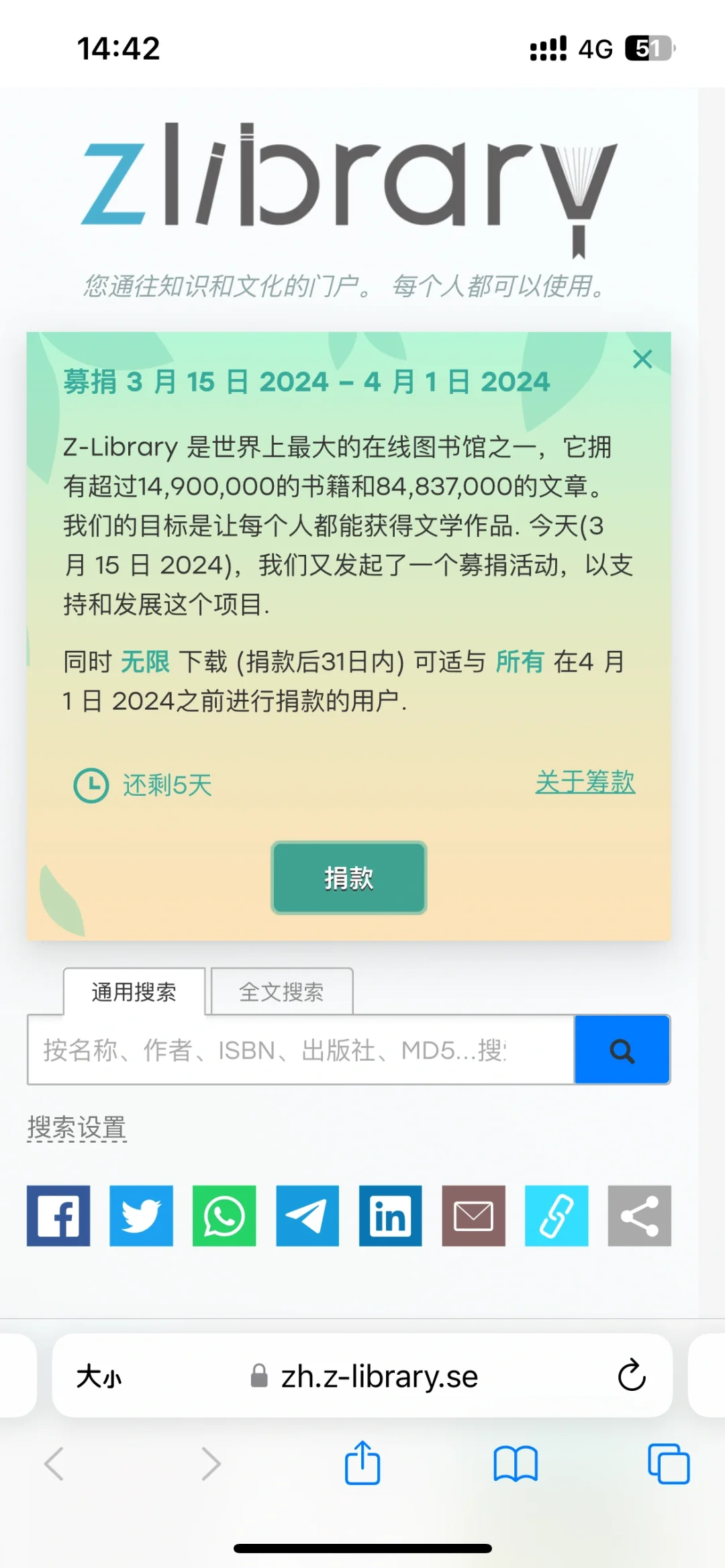Viewport: 725px width, 1568px height.
Task: Select the 通用搜索 tab
Action: click(134, 992)
